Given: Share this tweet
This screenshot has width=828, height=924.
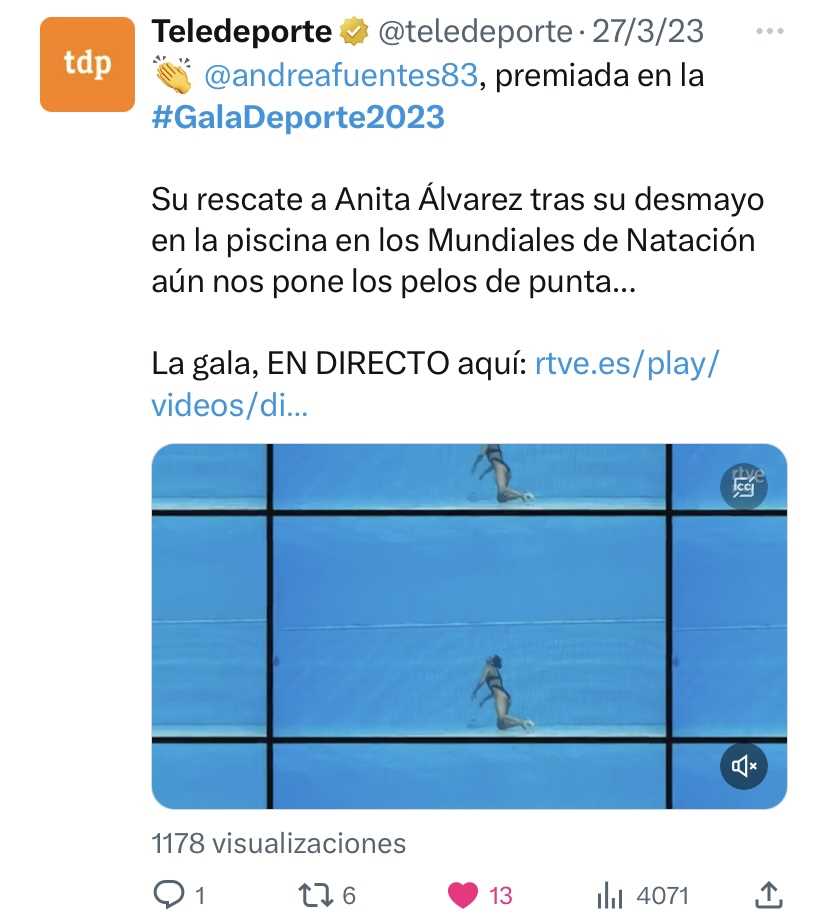Looking at the screenshot, I should click(768, 895).
